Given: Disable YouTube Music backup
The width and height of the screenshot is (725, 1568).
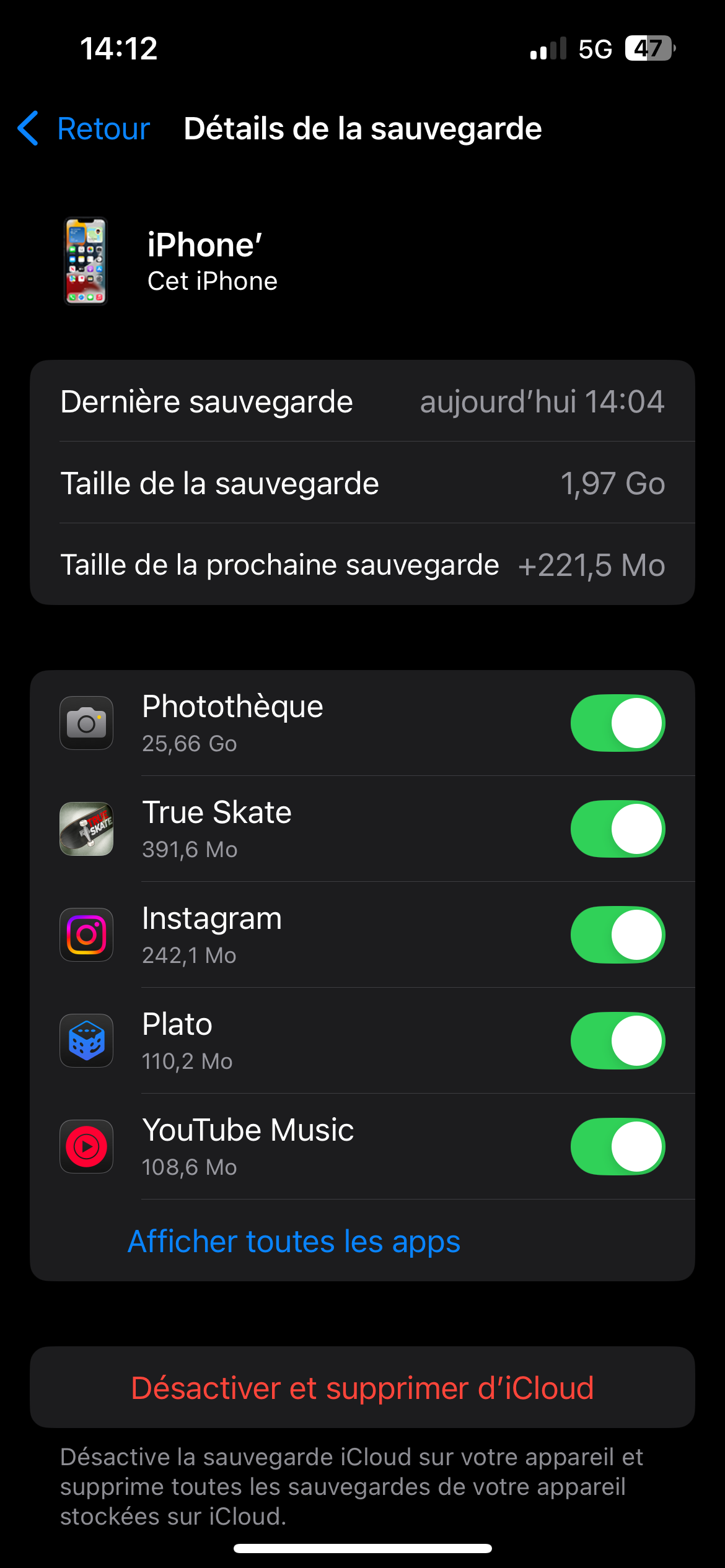Looking at the screenshot, I should pyautogui.click(x=617, y=1146).
